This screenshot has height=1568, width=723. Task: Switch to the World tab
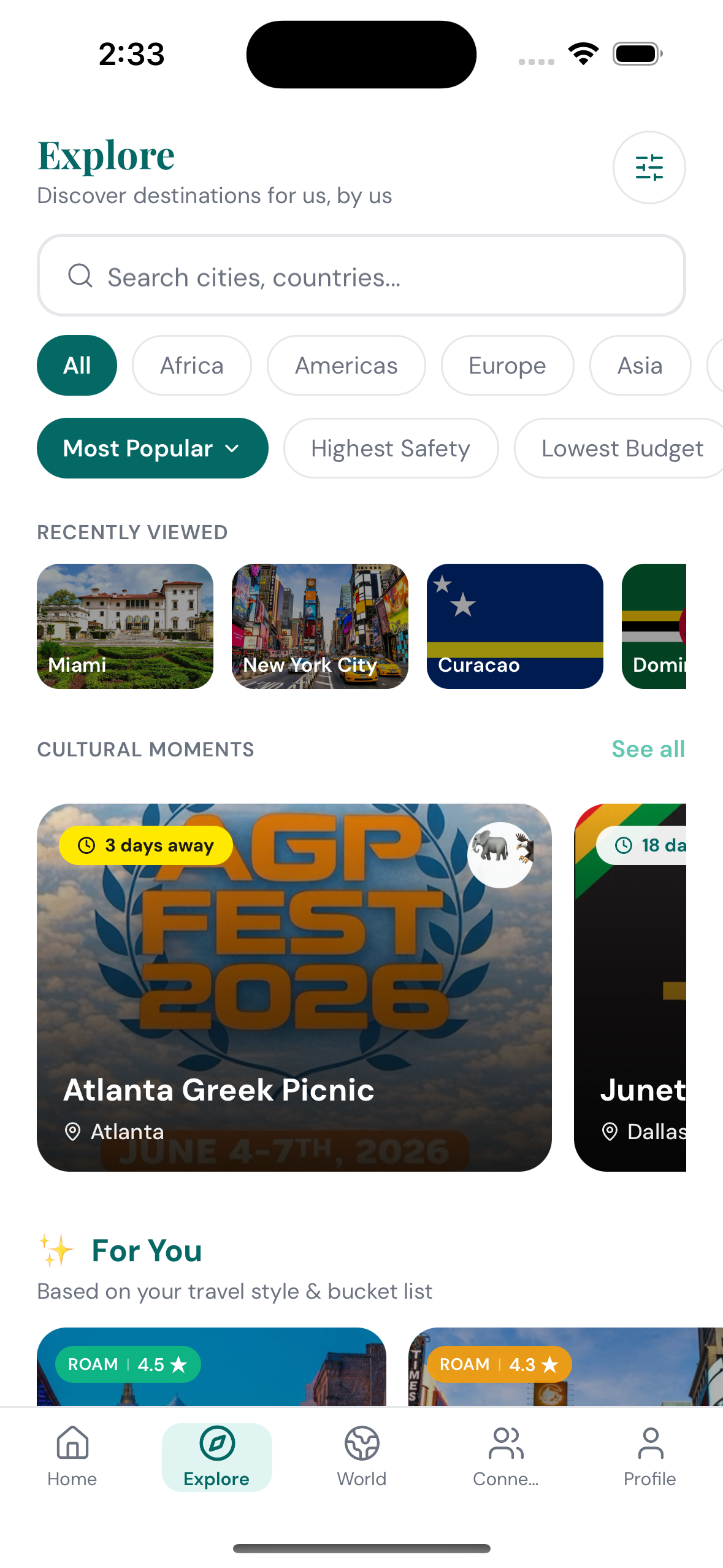point(362,1458)
